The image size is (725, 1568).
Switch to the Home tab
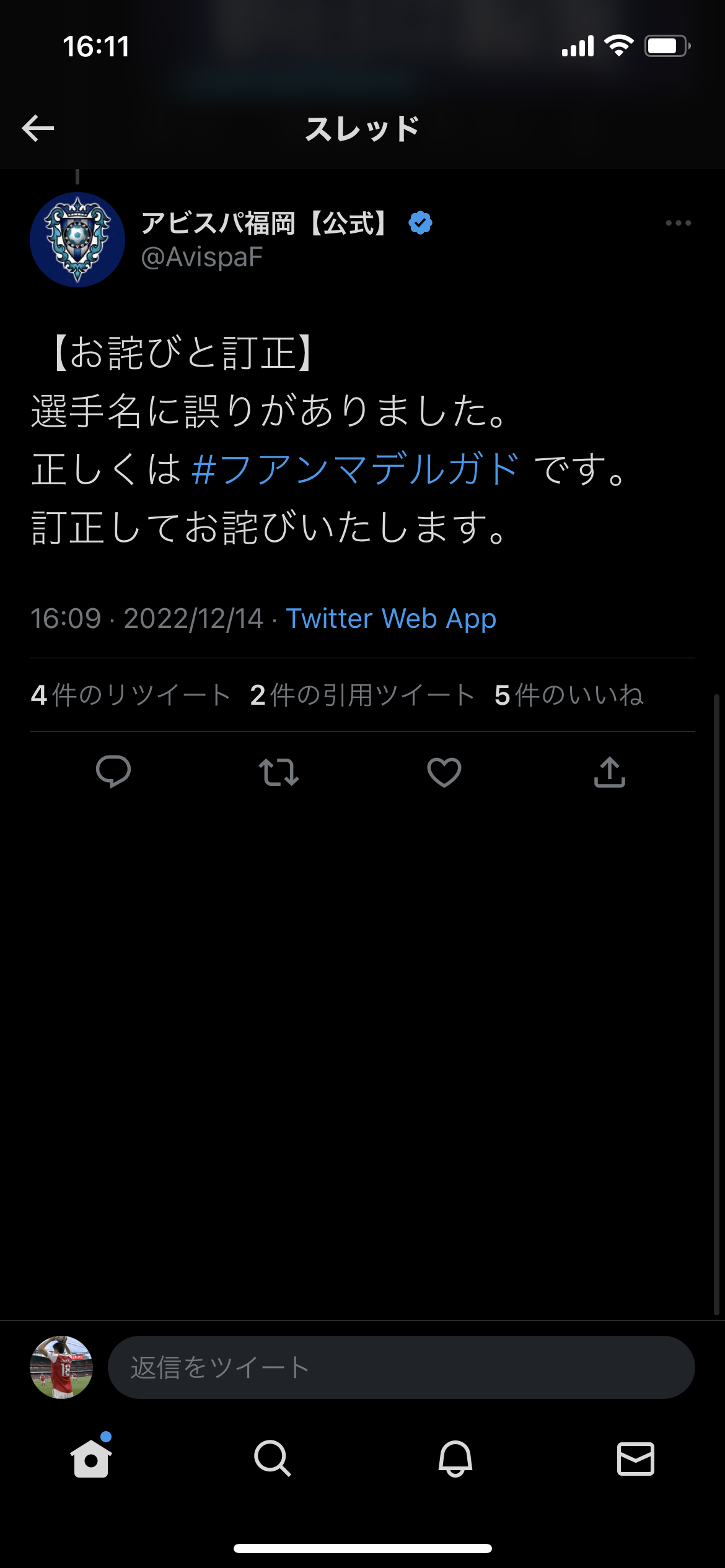coord(91,1458)
